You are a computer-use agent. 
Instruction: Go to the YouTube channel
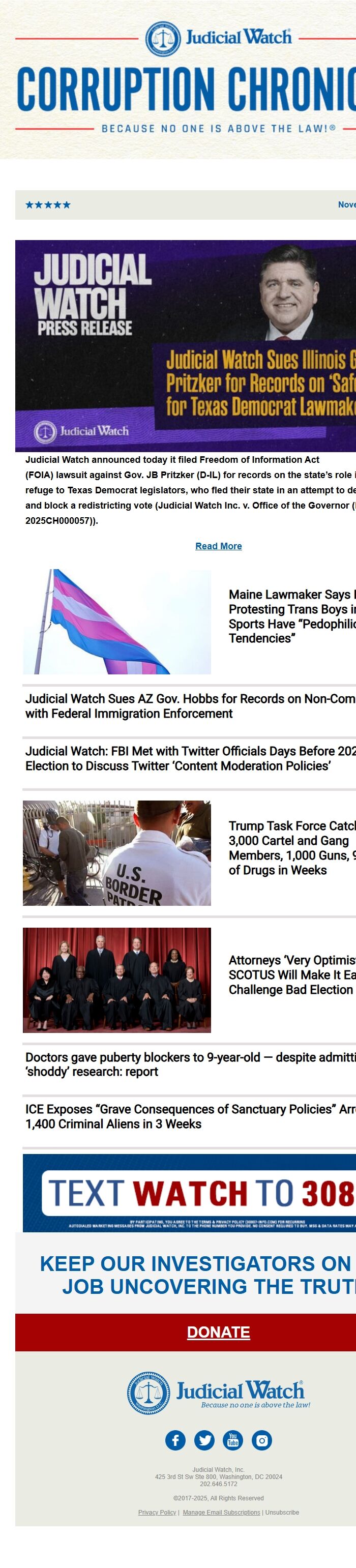tap(233, 1440)
